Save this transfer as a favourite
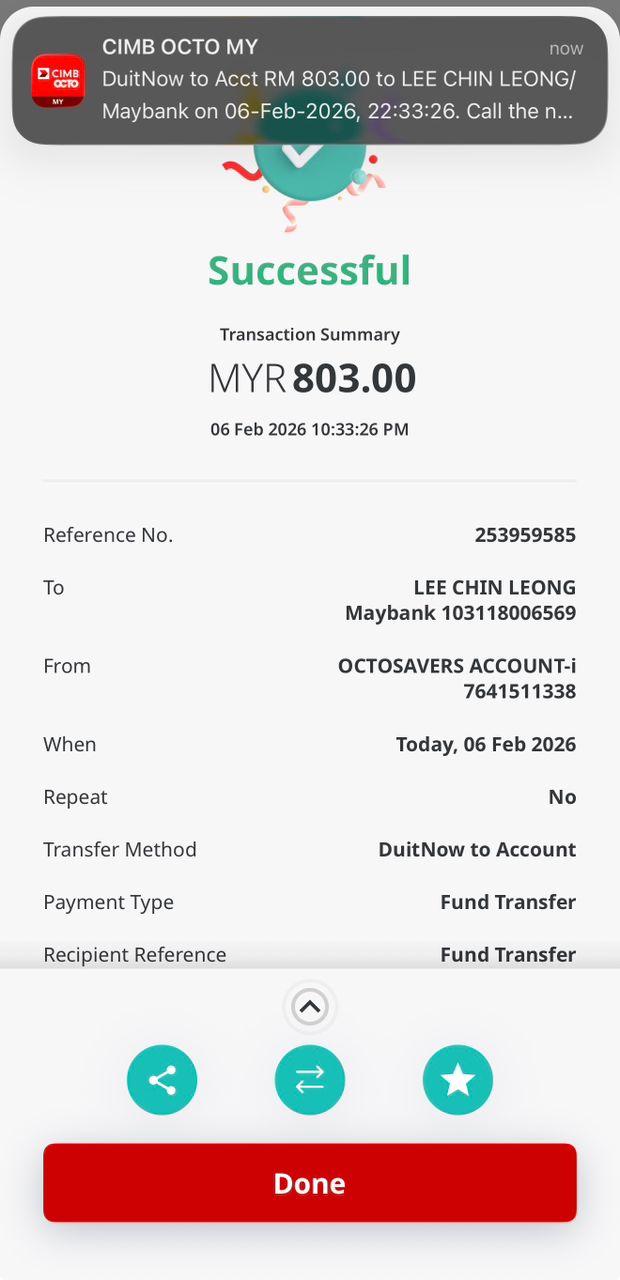 (458, 1080)
